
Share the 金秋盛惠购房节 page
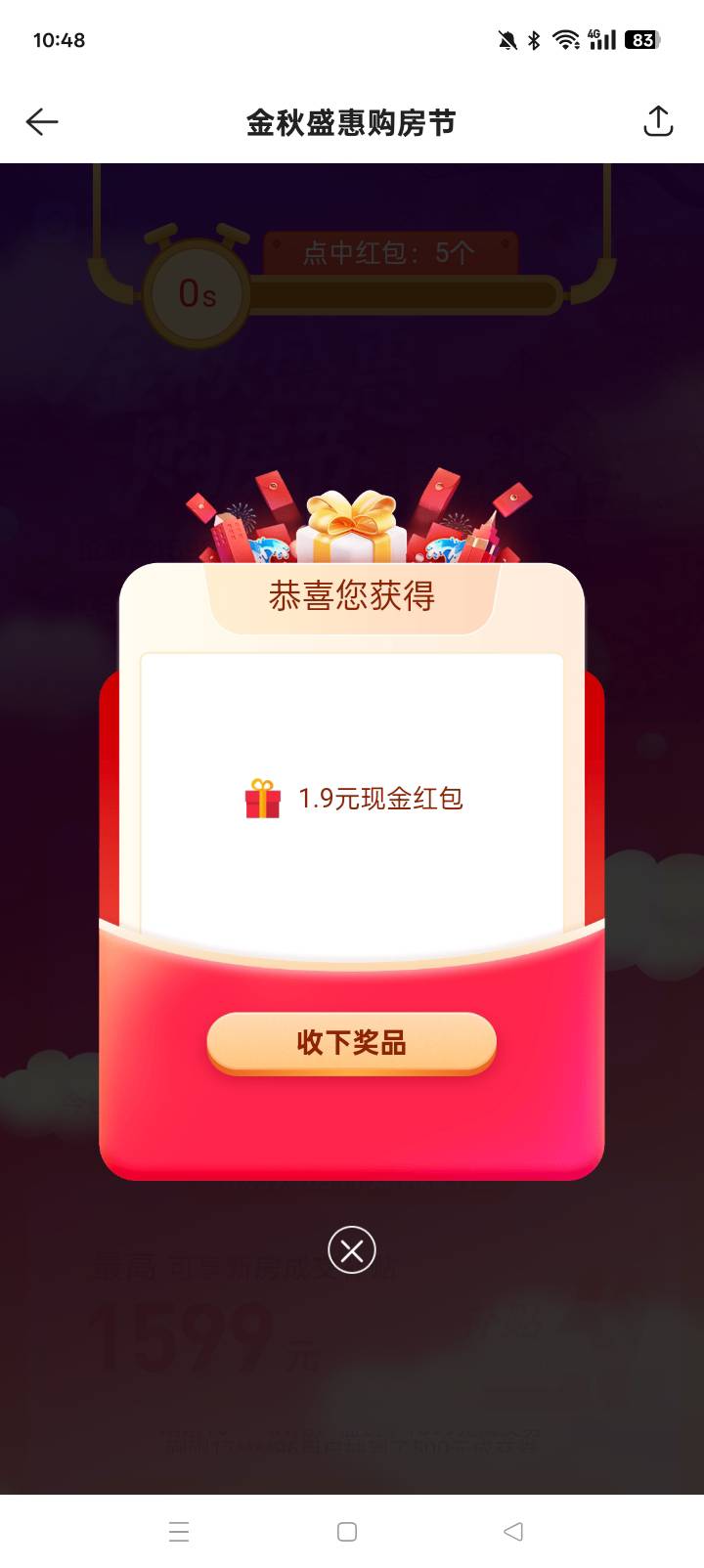[x=658, y=121]
